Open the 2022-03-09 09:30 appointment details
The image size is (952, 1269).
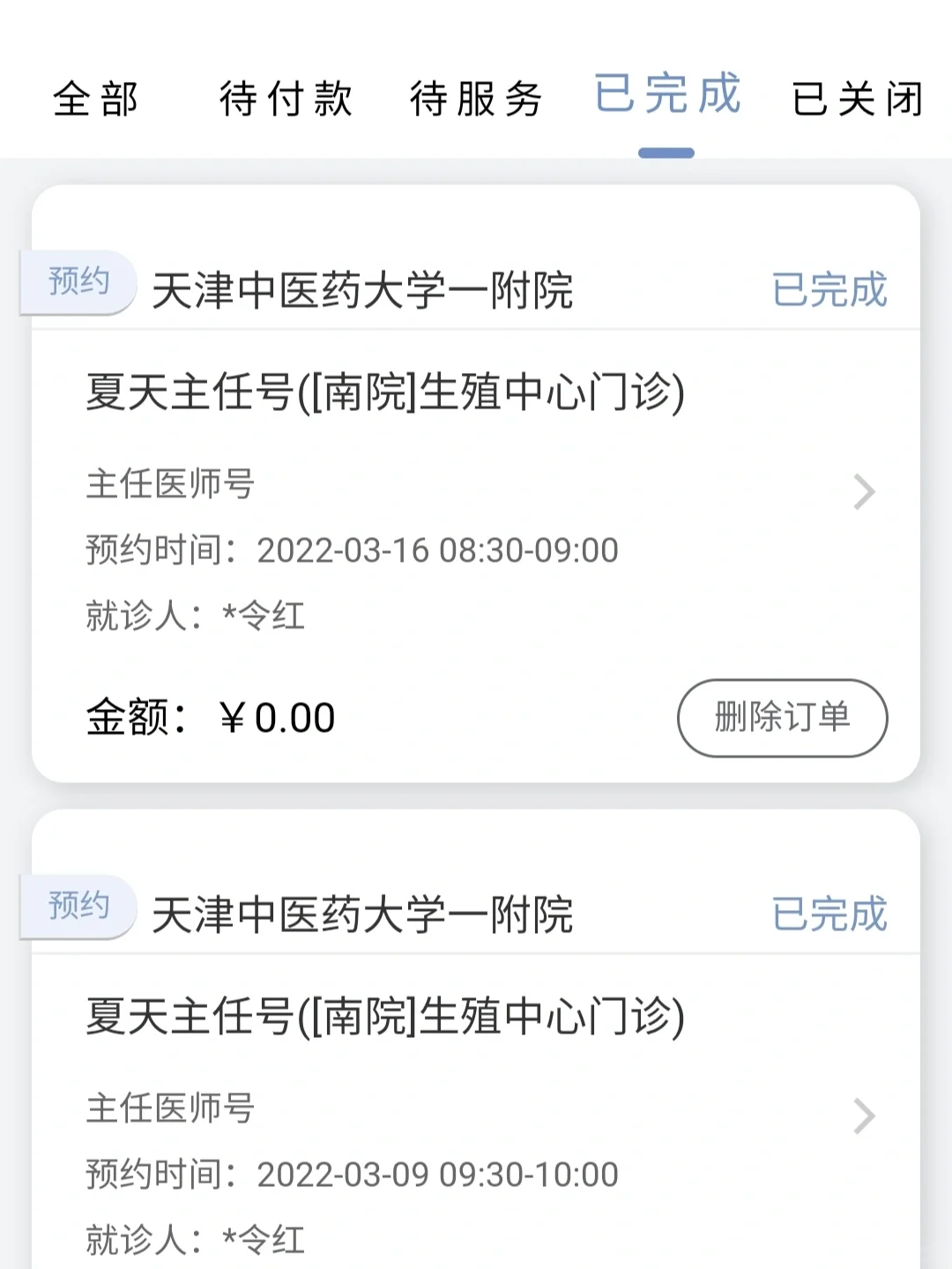(x=863, y=1116)
